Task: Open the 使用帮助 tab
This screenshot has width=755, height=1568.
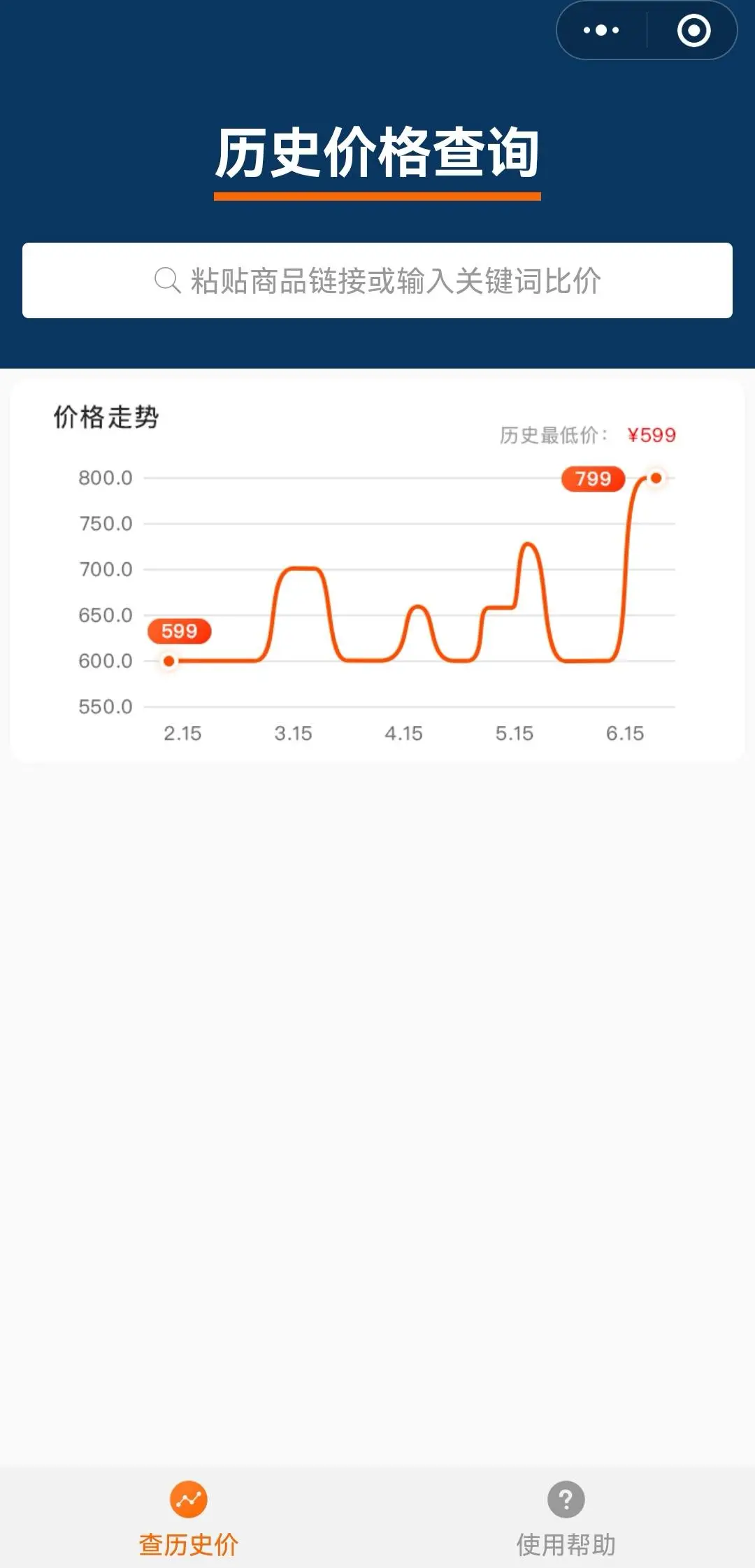Action: (566, 1518)
